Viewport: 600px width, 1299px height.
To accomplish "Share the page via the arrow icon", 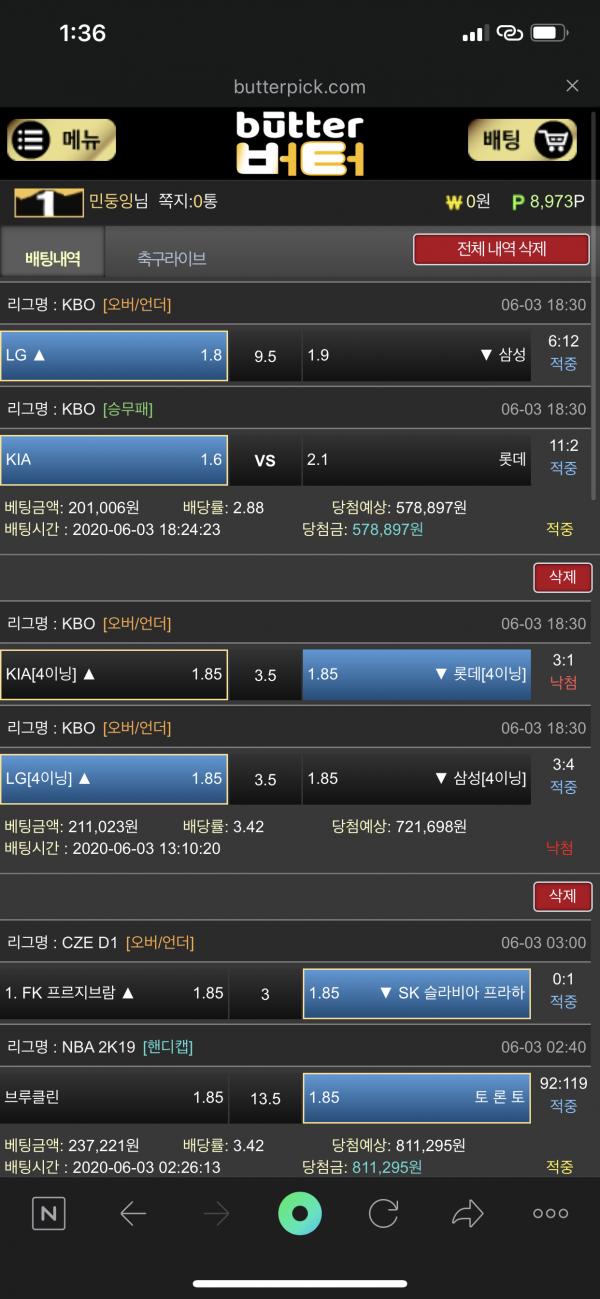I will (467, 1214).
